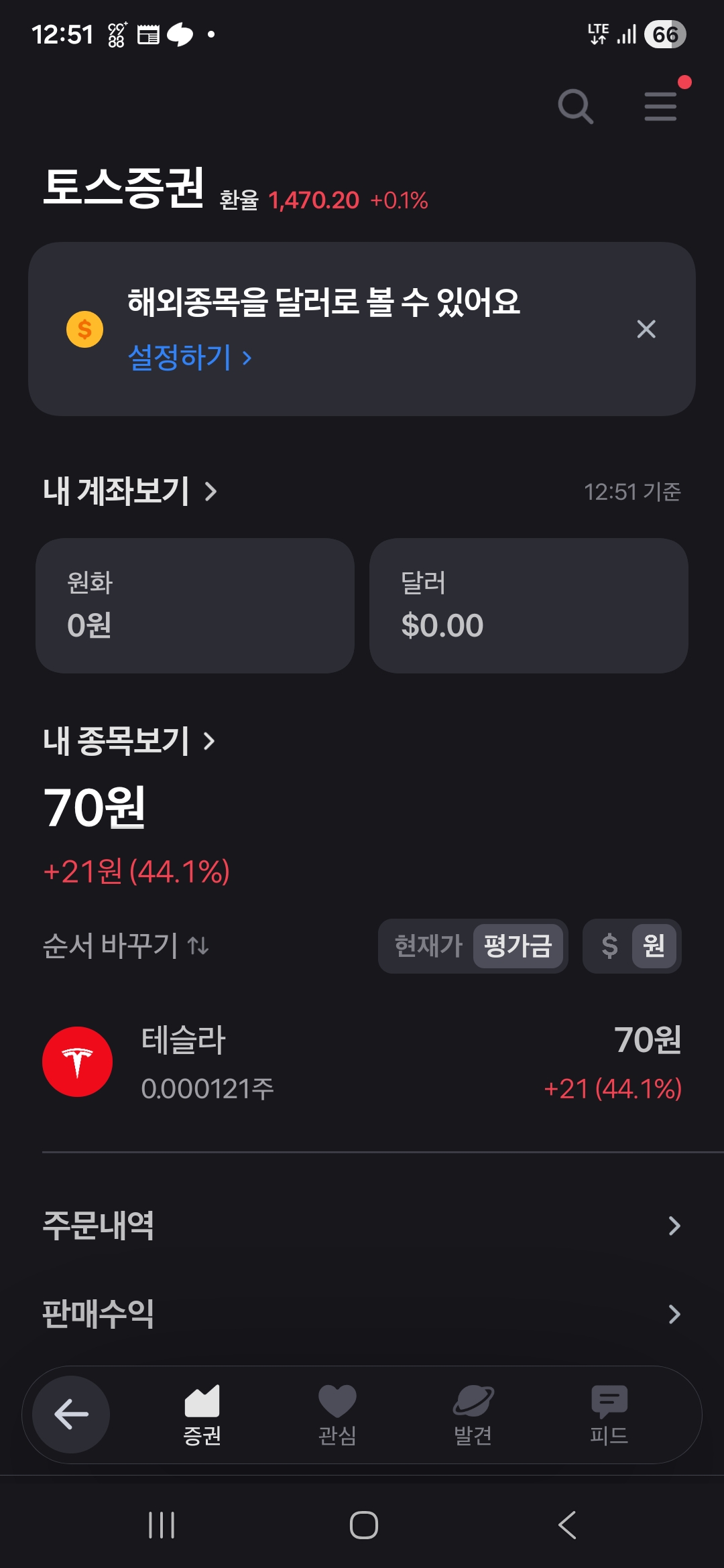The height and width of the screenshot is (1568, 724).
Task: Dismiss the 해외종목 달러 banner
Action: tap(646, 329)
